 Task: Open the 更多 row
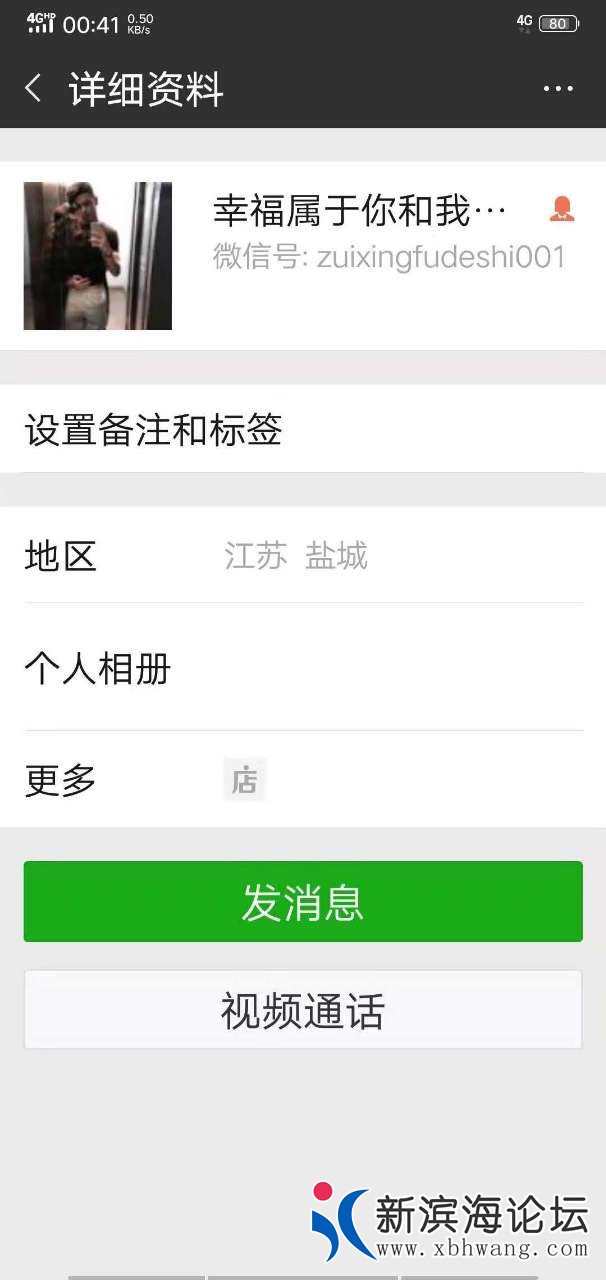pos(302,780)
